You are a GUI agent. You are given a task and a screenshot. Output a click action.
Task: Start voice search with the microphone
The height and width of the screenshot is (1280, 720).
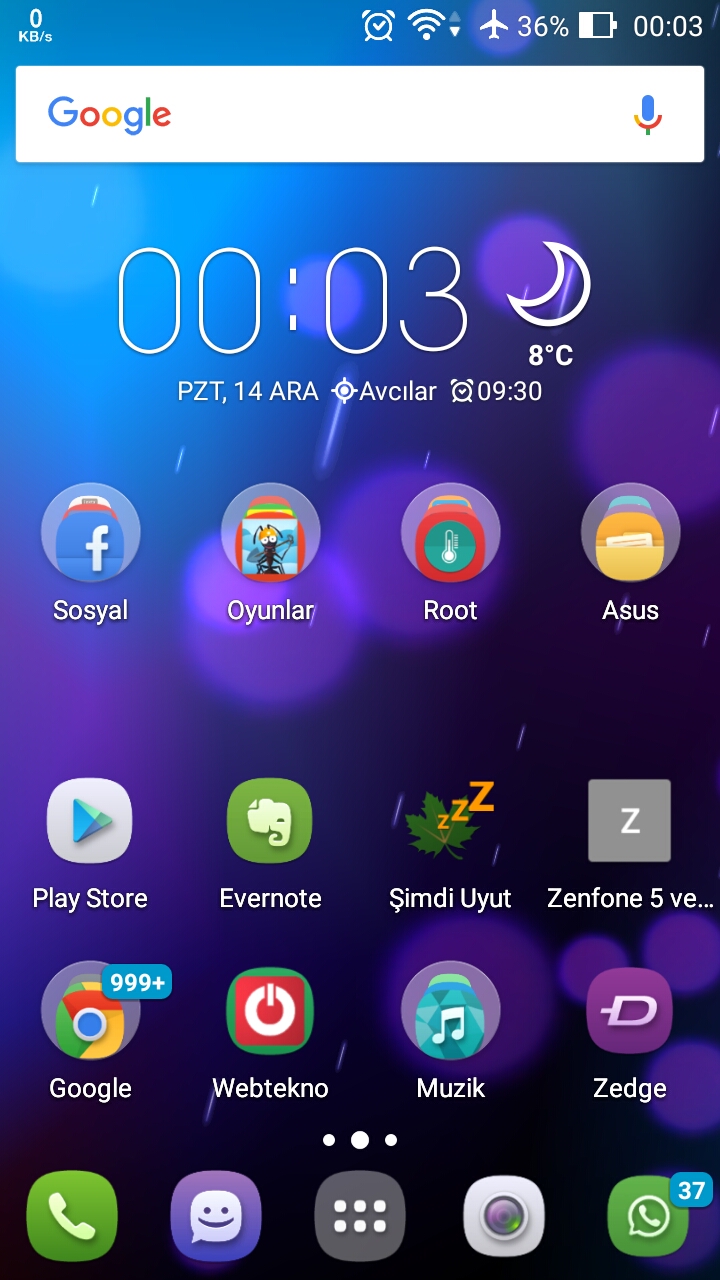coord(647,114)
